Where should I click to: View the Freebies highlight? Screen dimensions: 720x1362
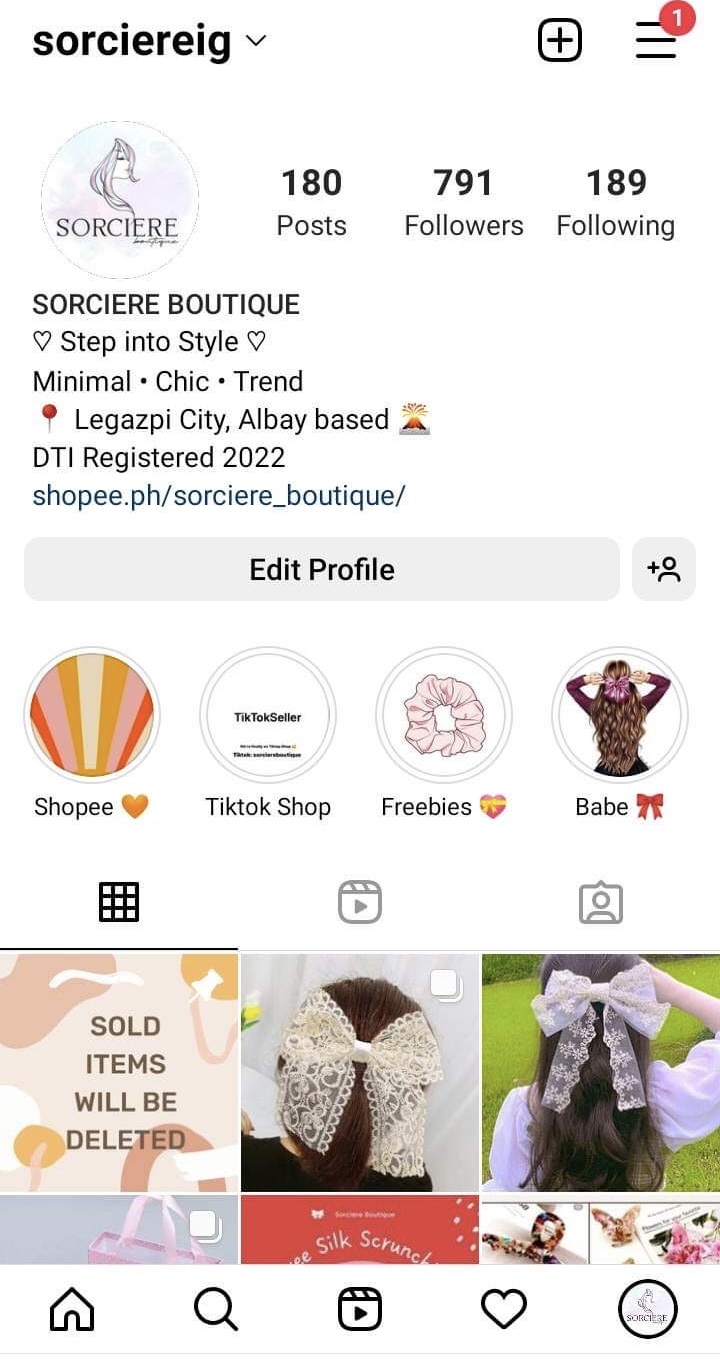[x=443, y=715]
